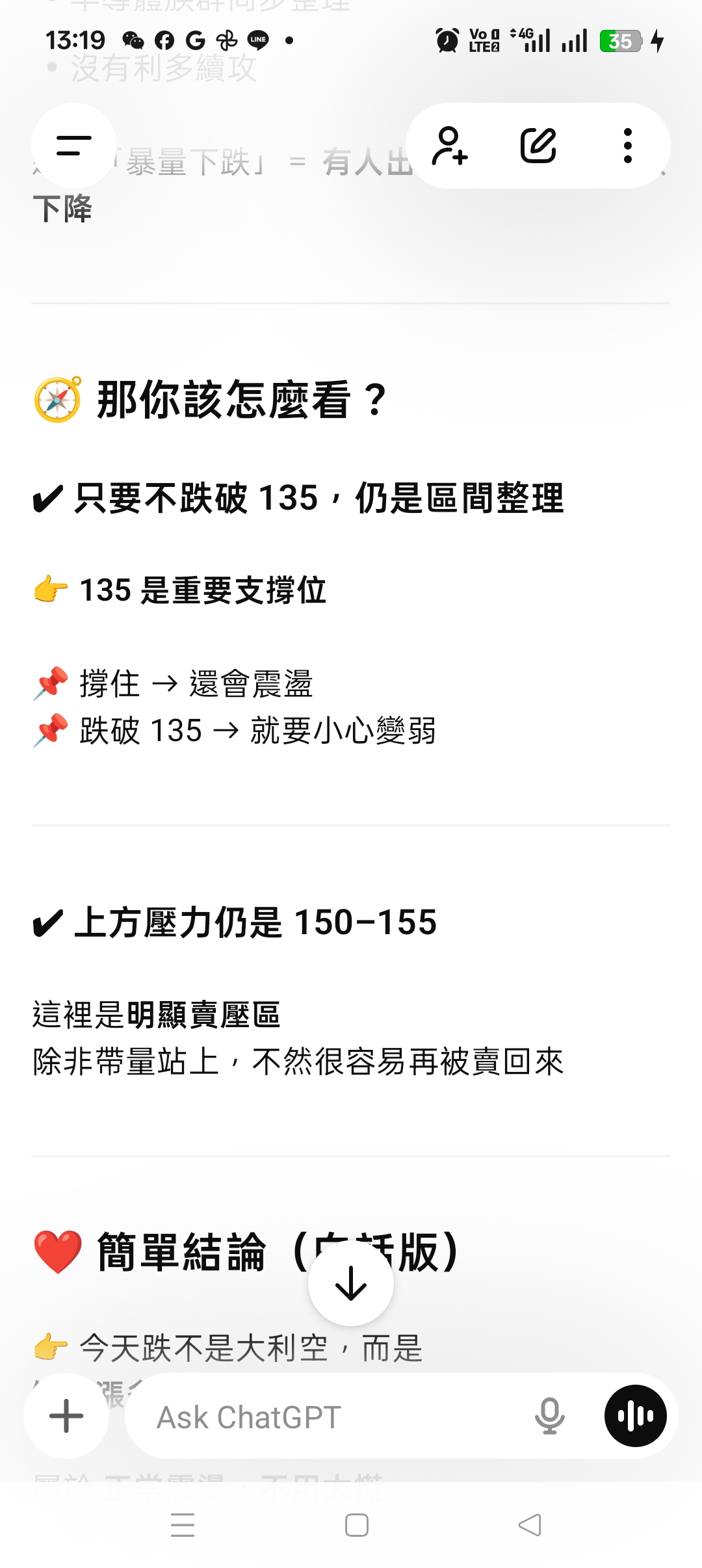Start a new chat with the compose icon
The height and width of the screenshot is (1568, 702).
pos(538,146)
